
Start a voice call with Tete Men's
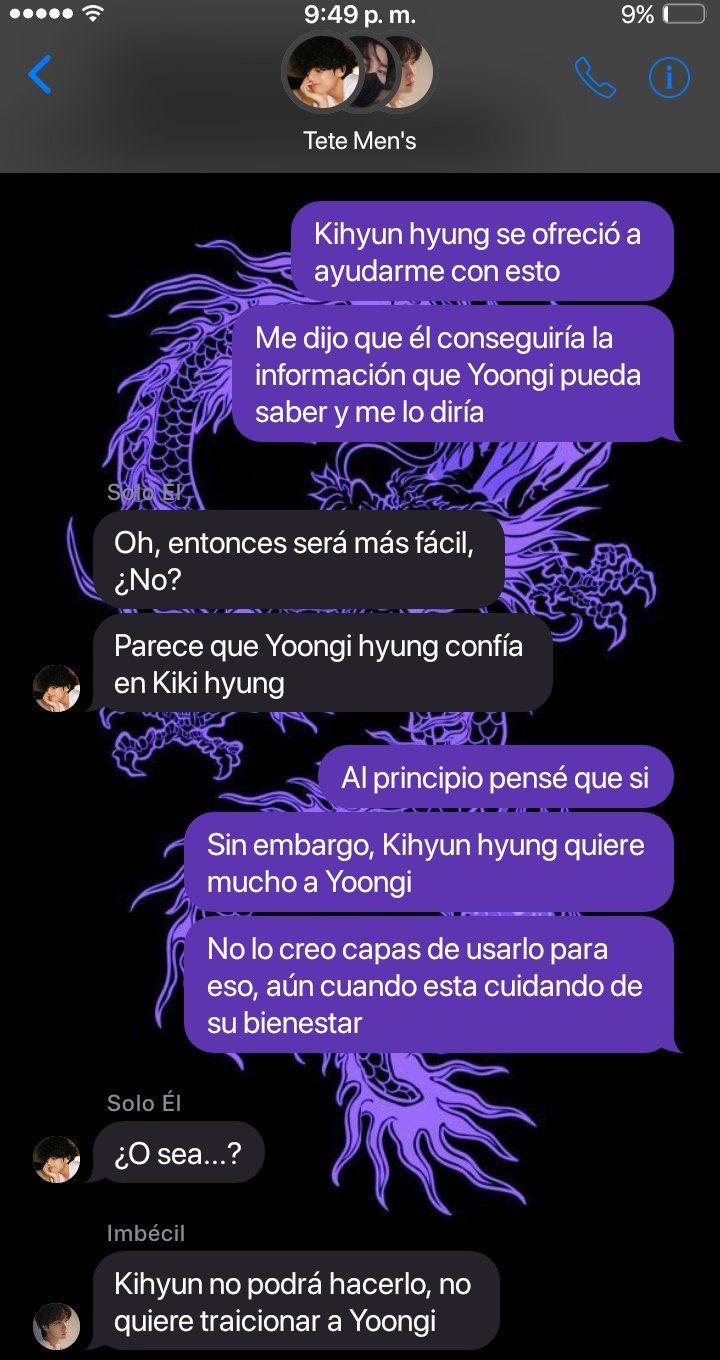[x=595, y=77]
